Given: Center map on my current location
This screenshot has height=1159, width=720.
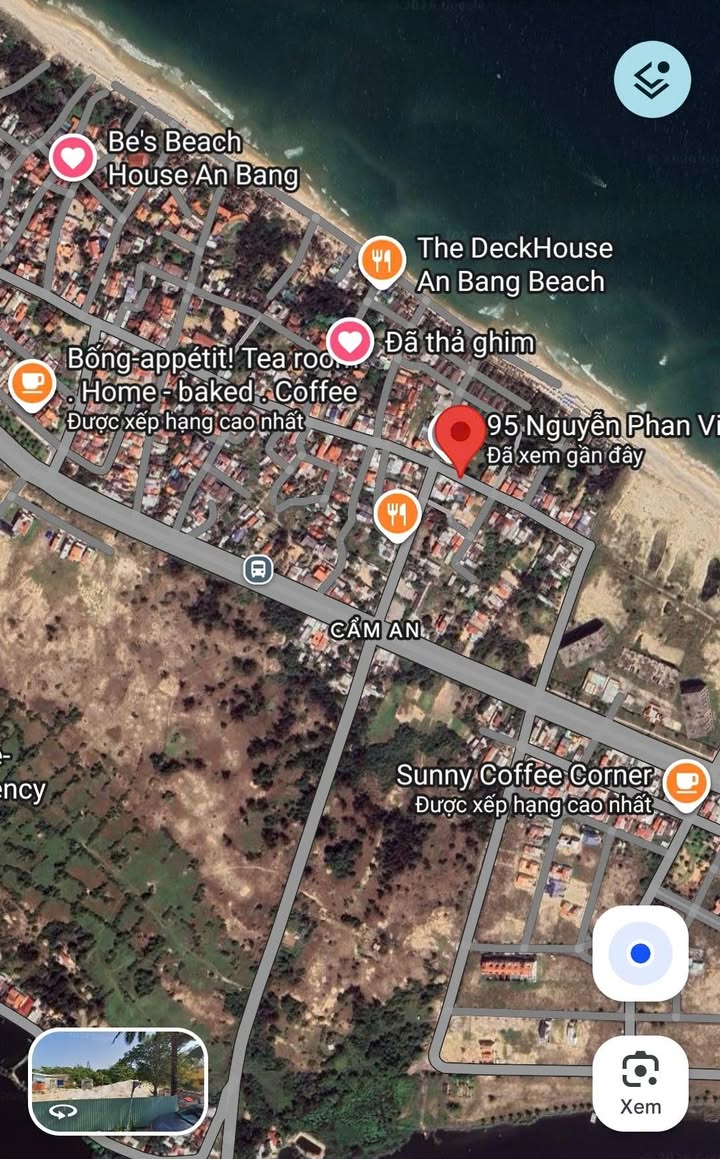Looking at the screenshot, I should tap(640, 953).
